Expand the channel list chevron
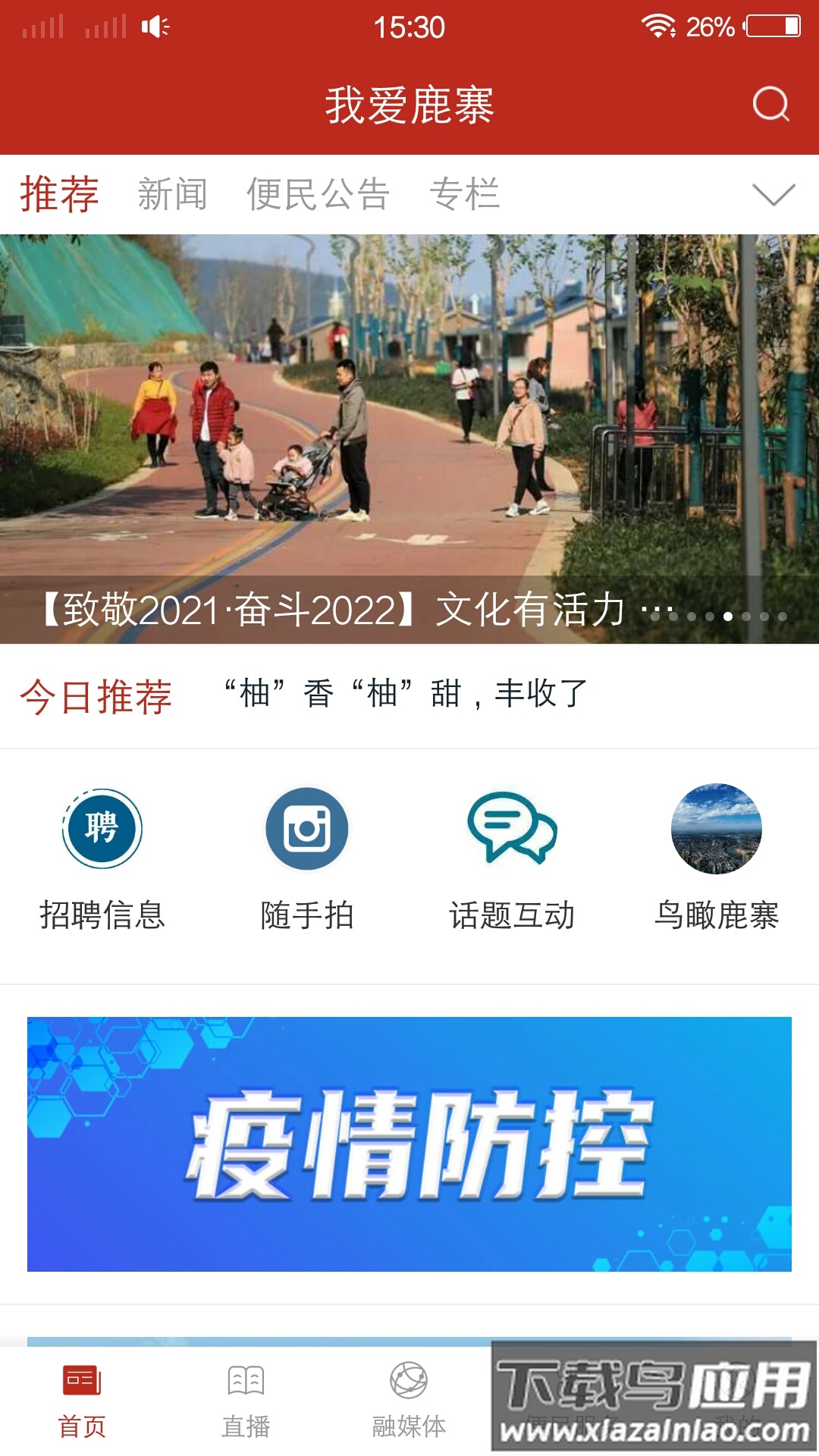Image resolution: width=819 pixels, height=1456 pixels. click(x=773, y=194)
